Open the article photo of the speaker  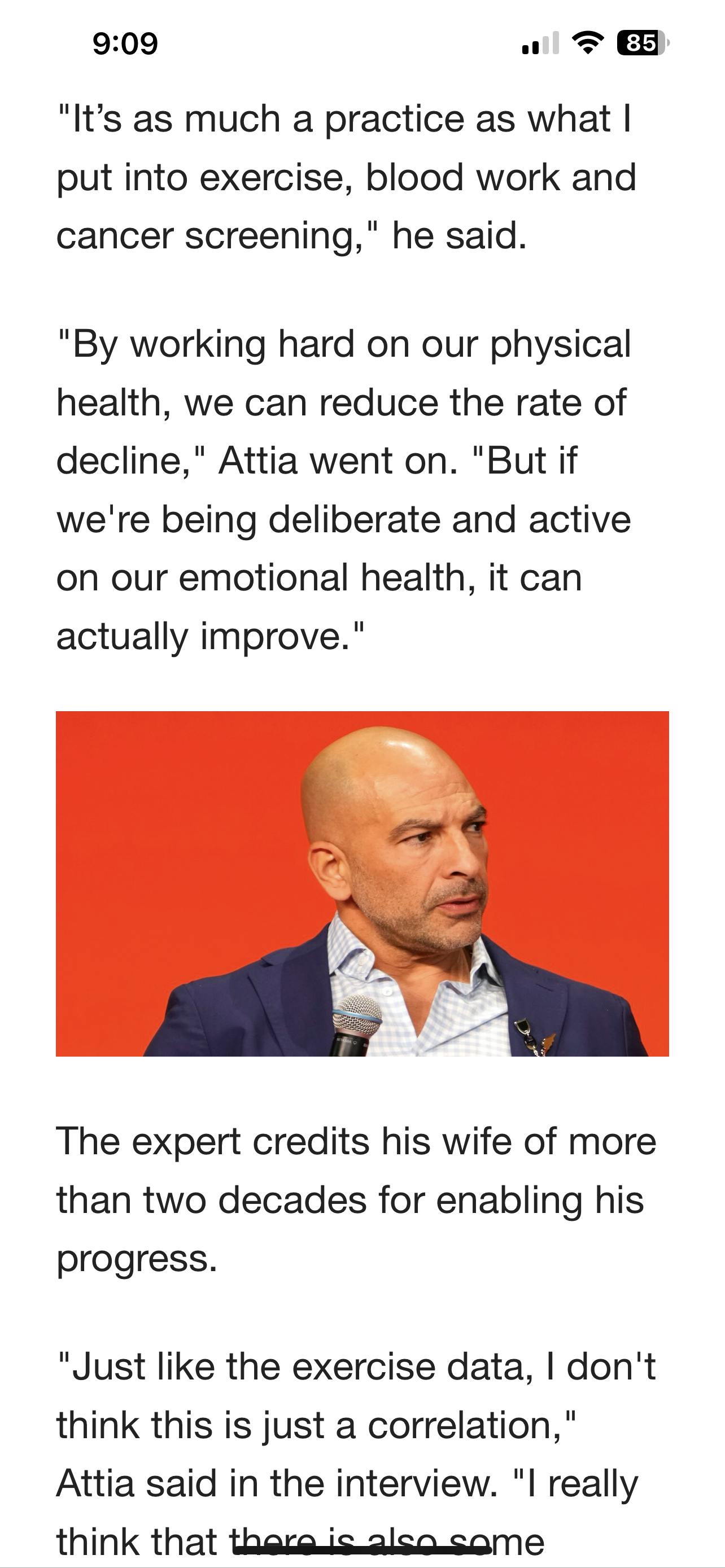362,883
